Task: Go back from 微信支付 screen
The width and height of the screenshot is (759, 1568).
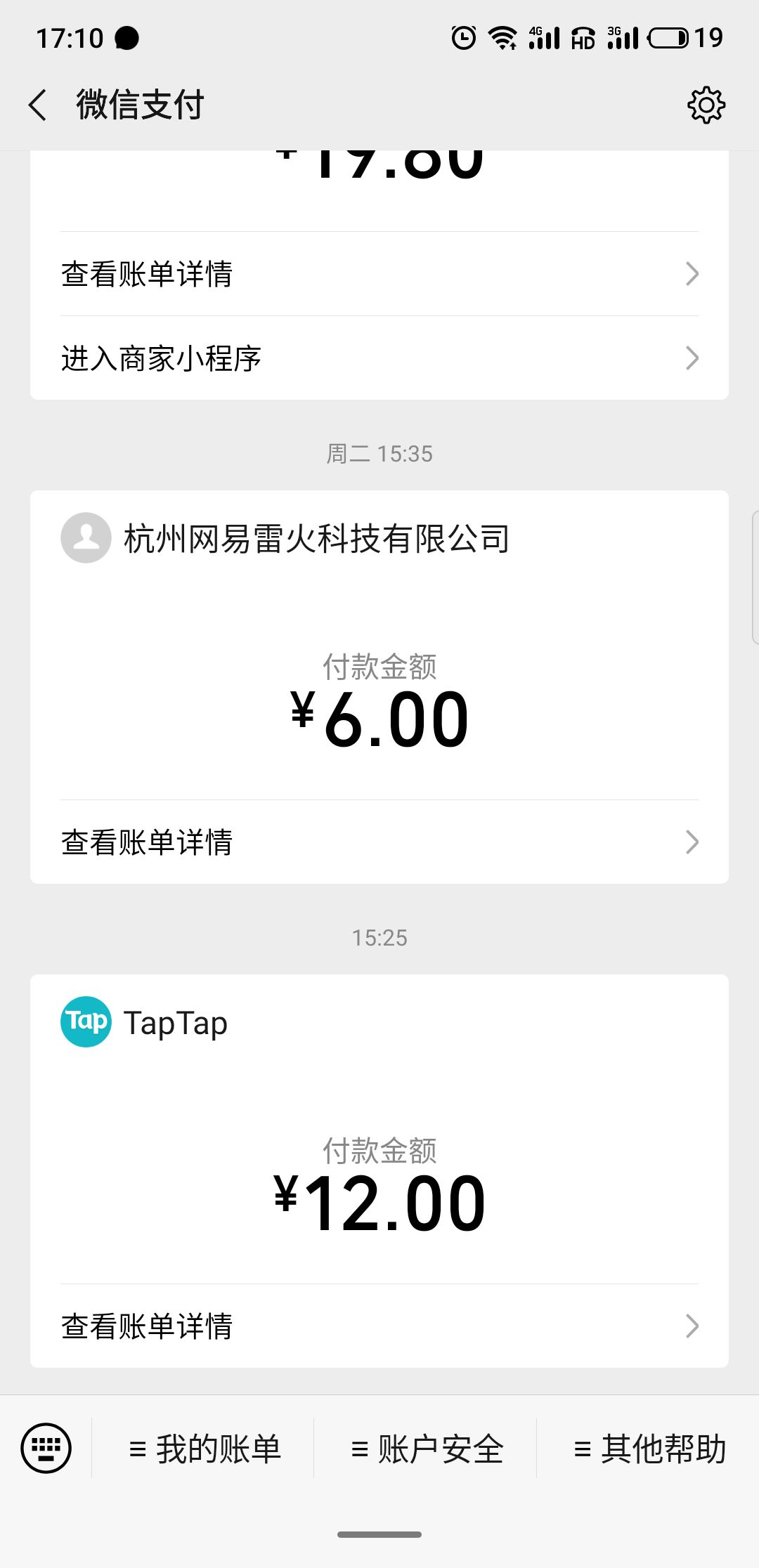Action: 38,105
